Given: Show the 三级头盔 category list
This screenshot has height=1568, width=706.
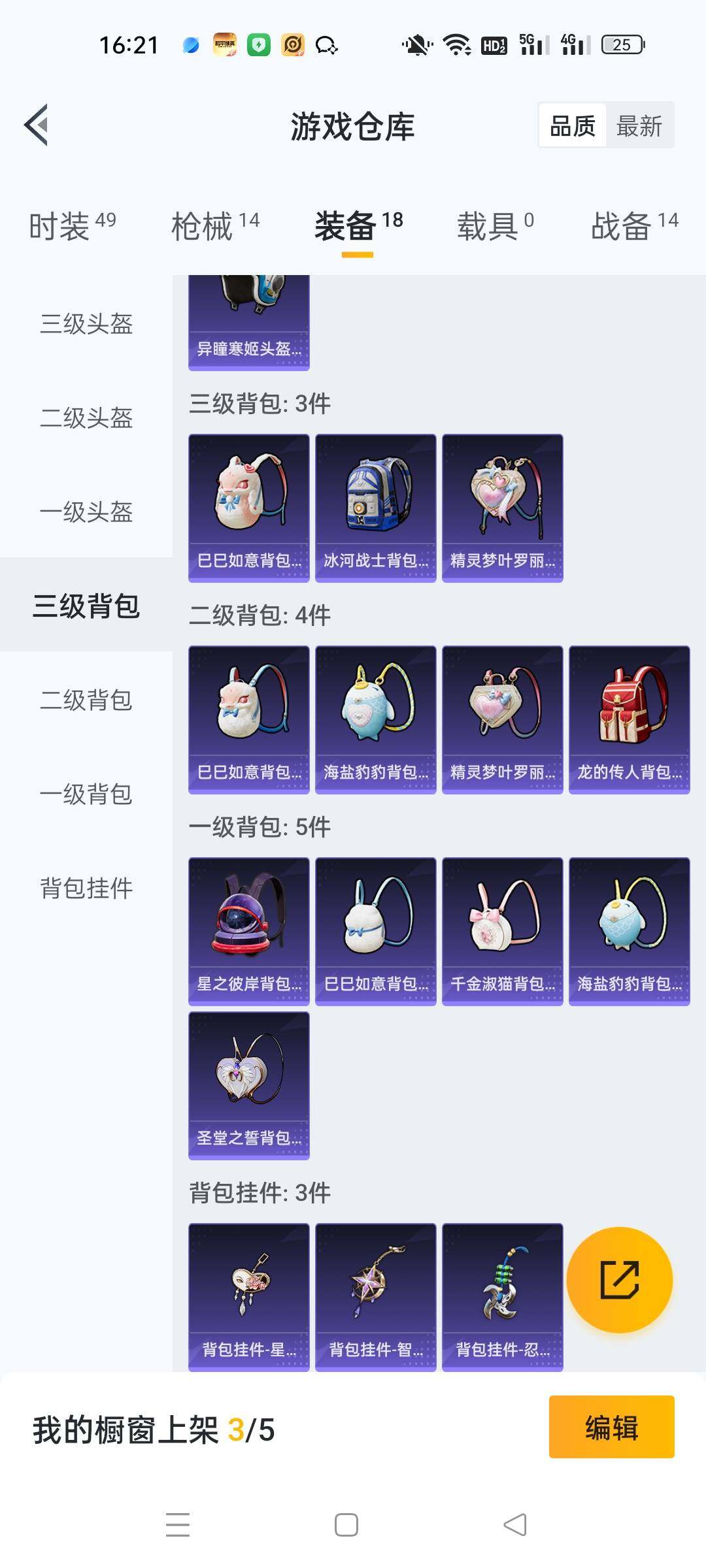Looking at the screenshot, I should point(86,325).
